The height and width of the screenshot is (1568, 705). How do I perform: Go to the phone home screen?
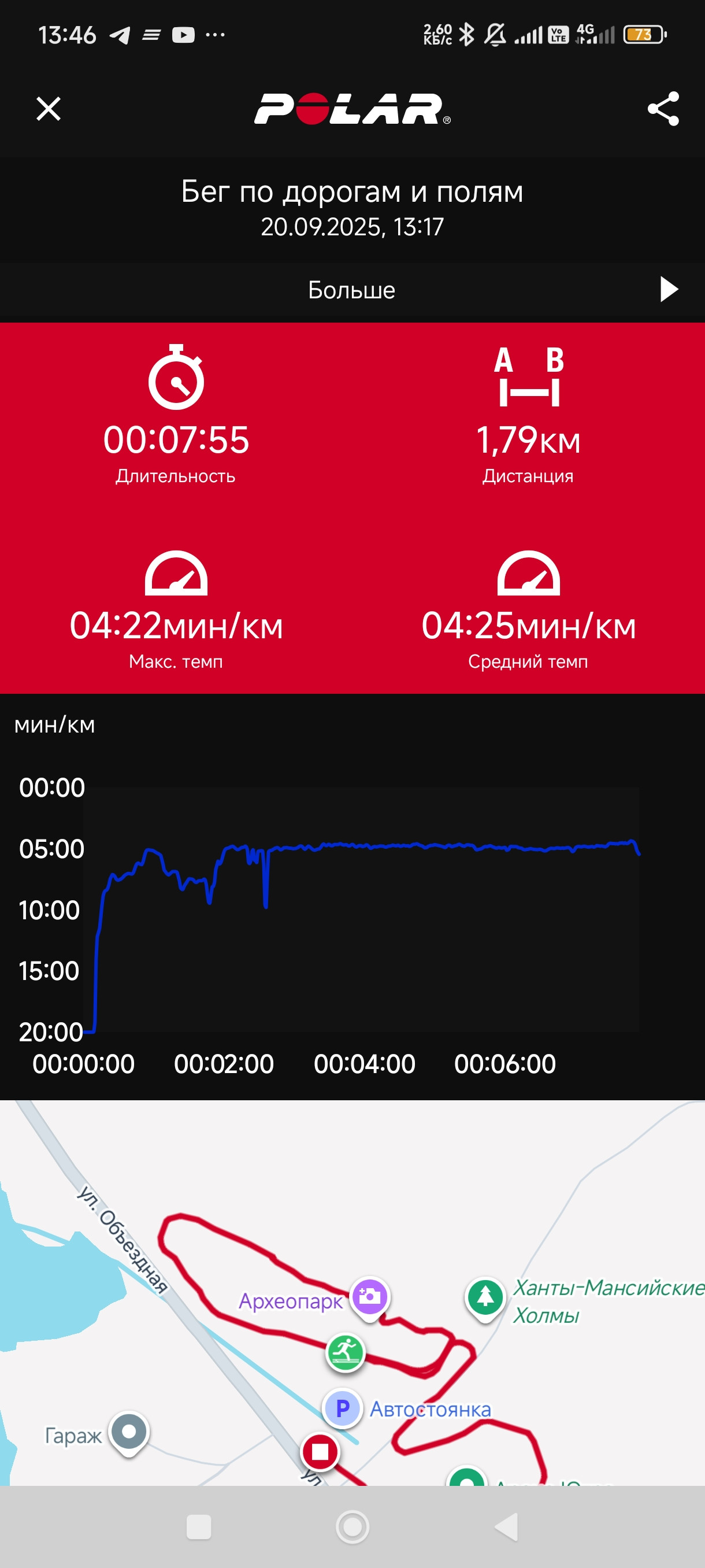click(x=353, y=1526)
